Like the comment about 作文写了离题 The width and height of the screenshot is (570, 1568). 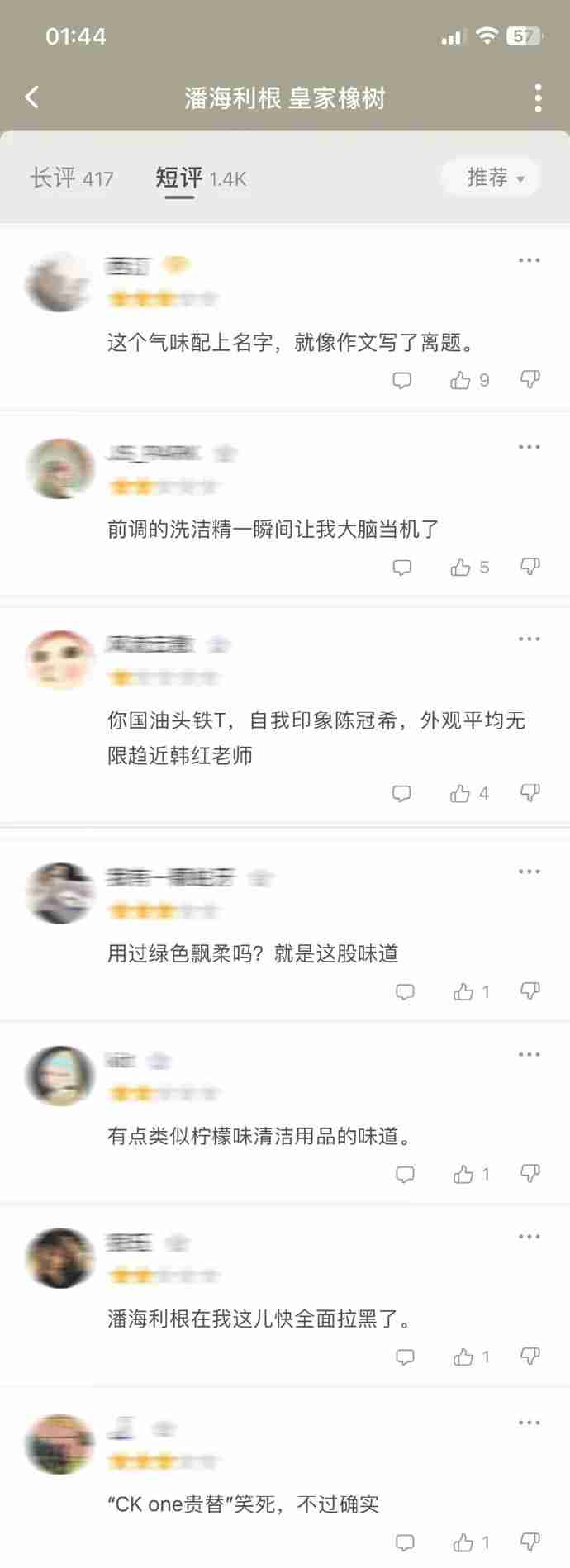tap(461, 380)
